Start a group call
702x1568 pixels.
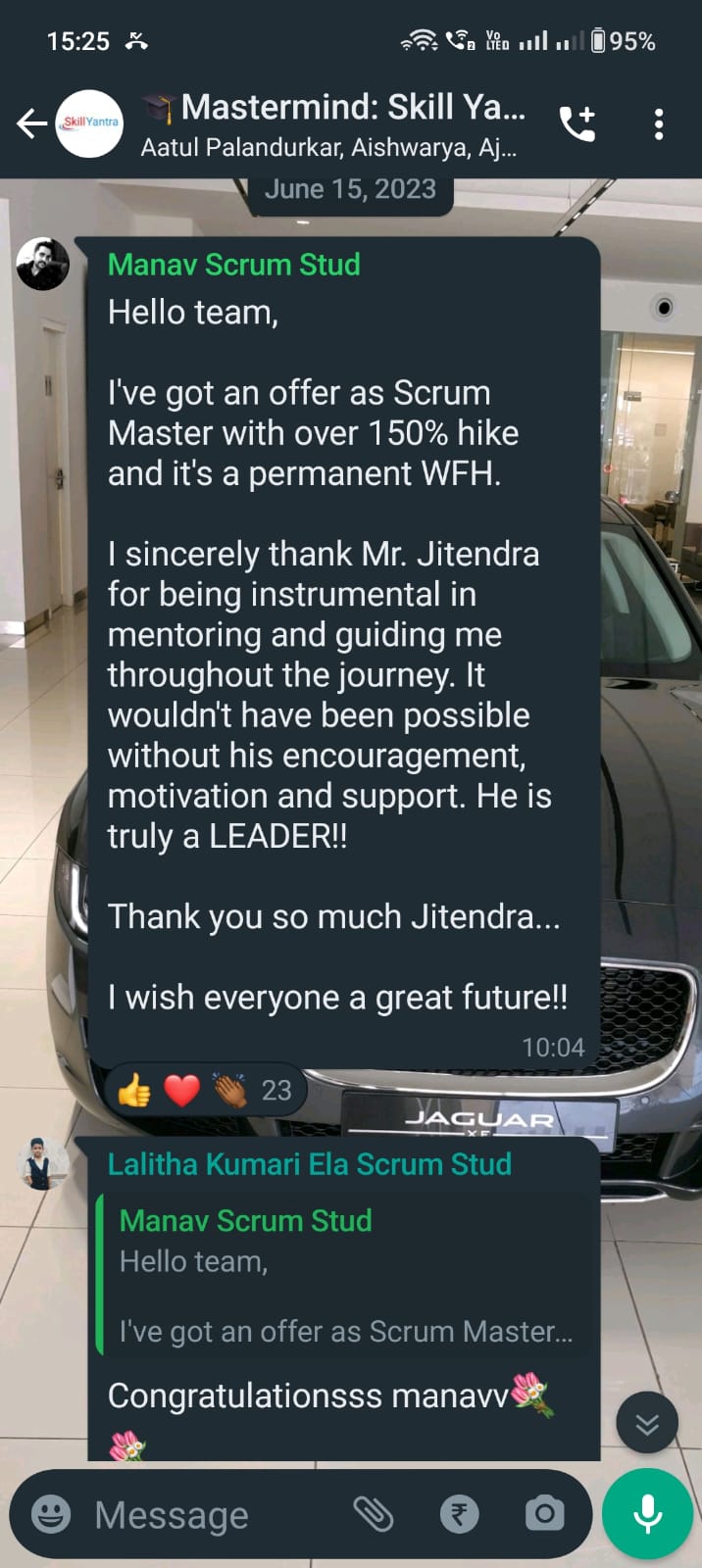[x=577, y=124]
